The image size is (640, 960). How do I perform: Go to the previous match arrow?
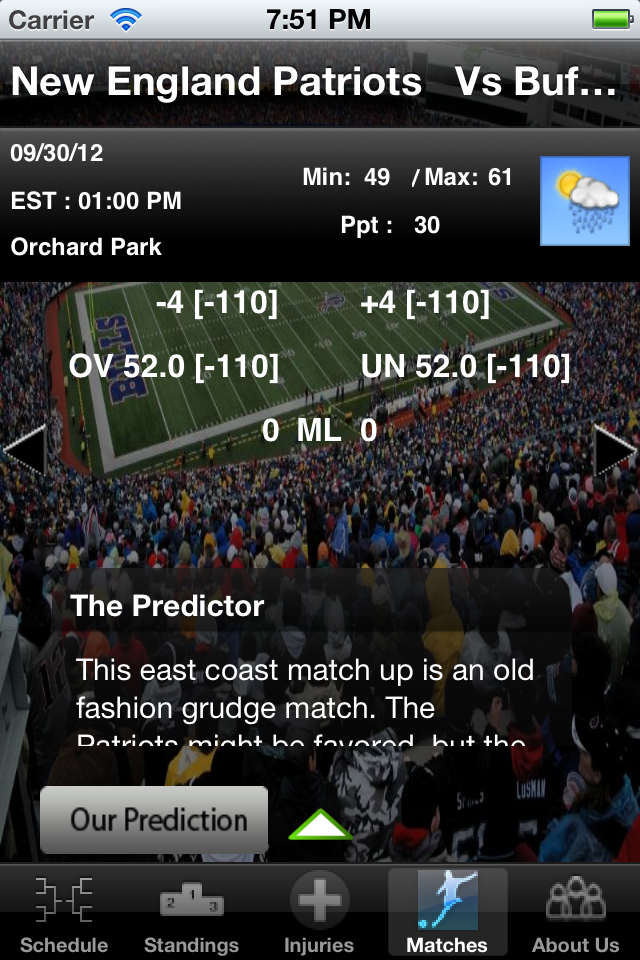tap(24, 451)
